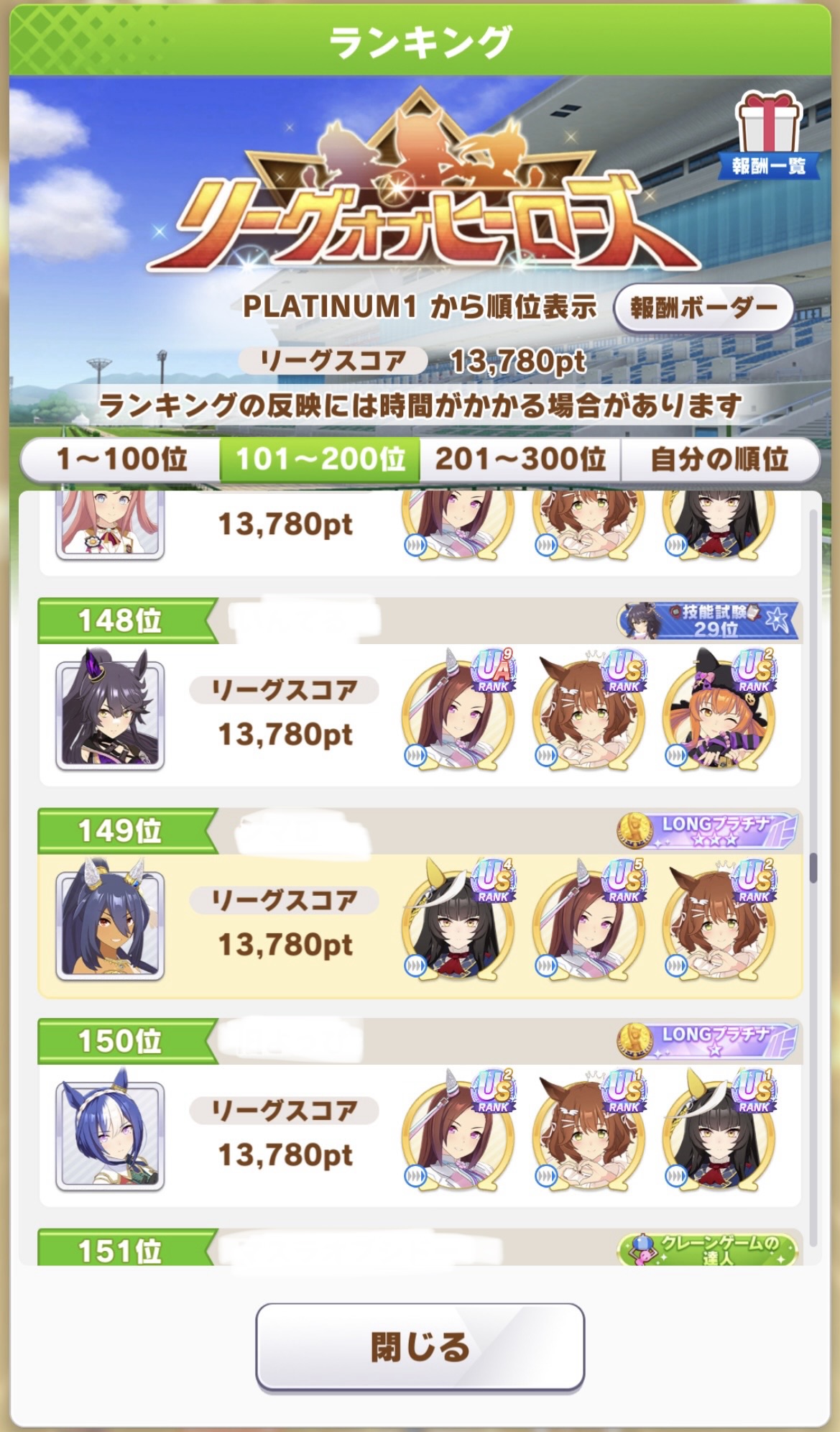View the US2 rank character of 150位
The image size is (840, 1432).
point(458,1130)
